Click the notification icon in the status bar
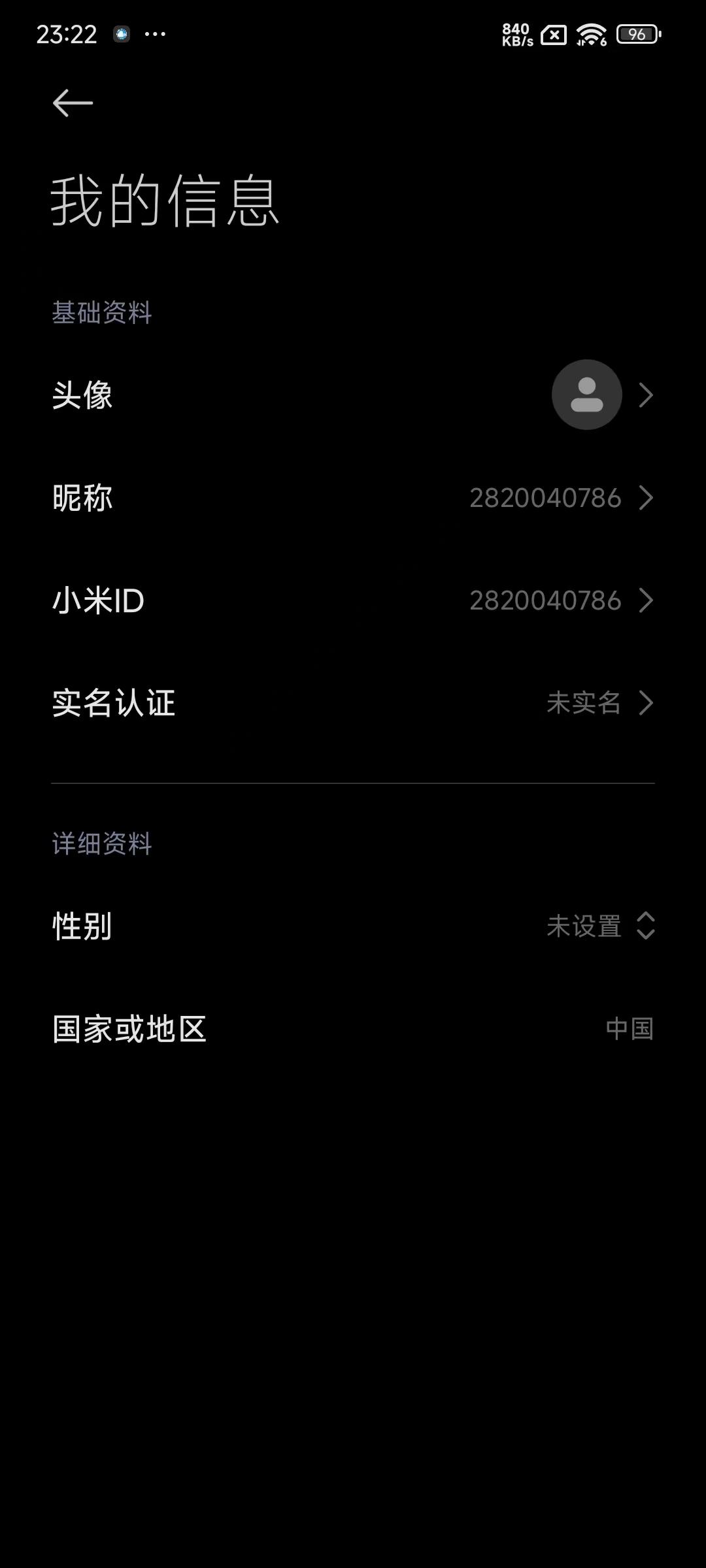 point(121,34)
